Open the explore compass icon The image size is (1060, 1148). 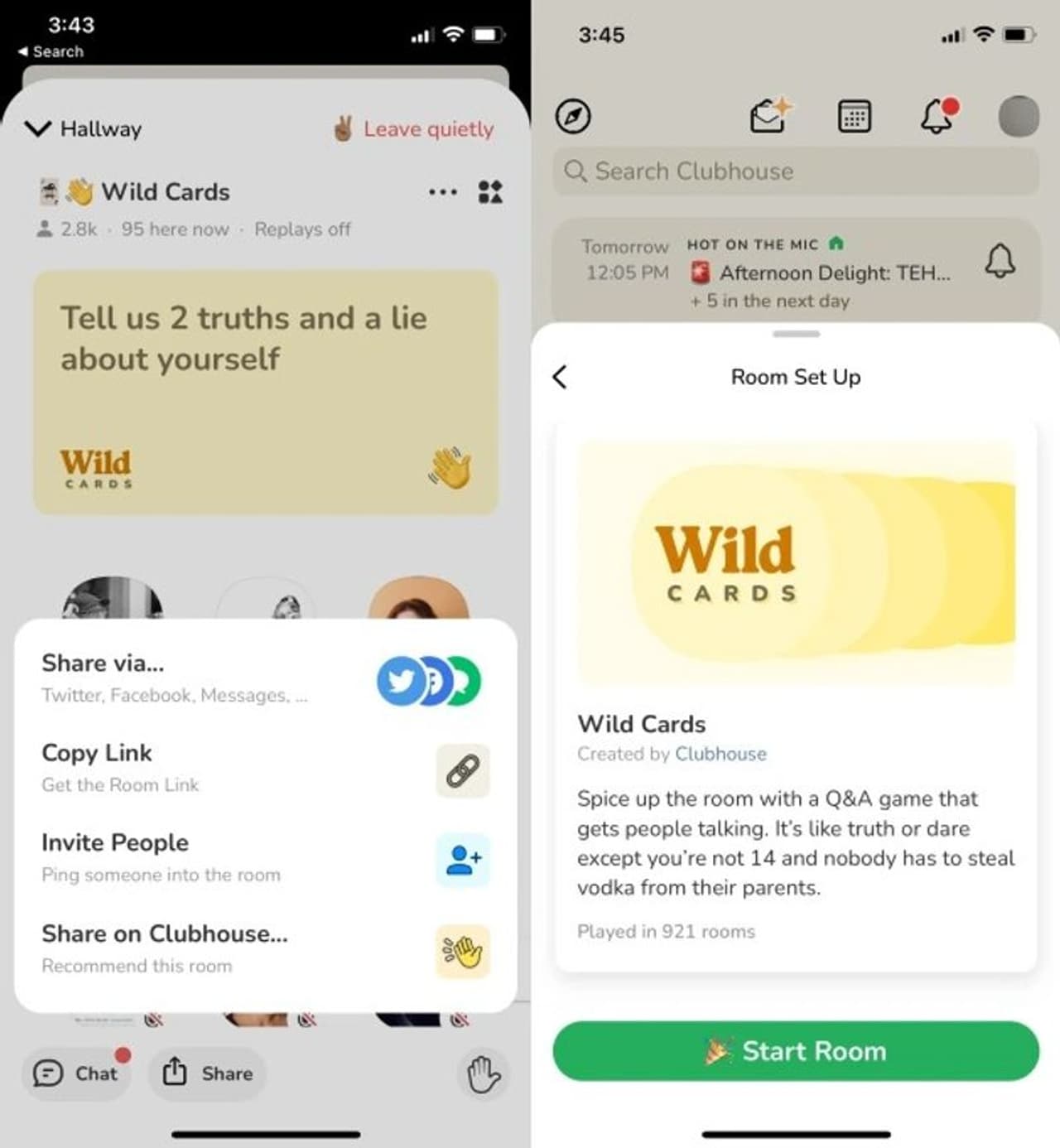click(573, 116)
